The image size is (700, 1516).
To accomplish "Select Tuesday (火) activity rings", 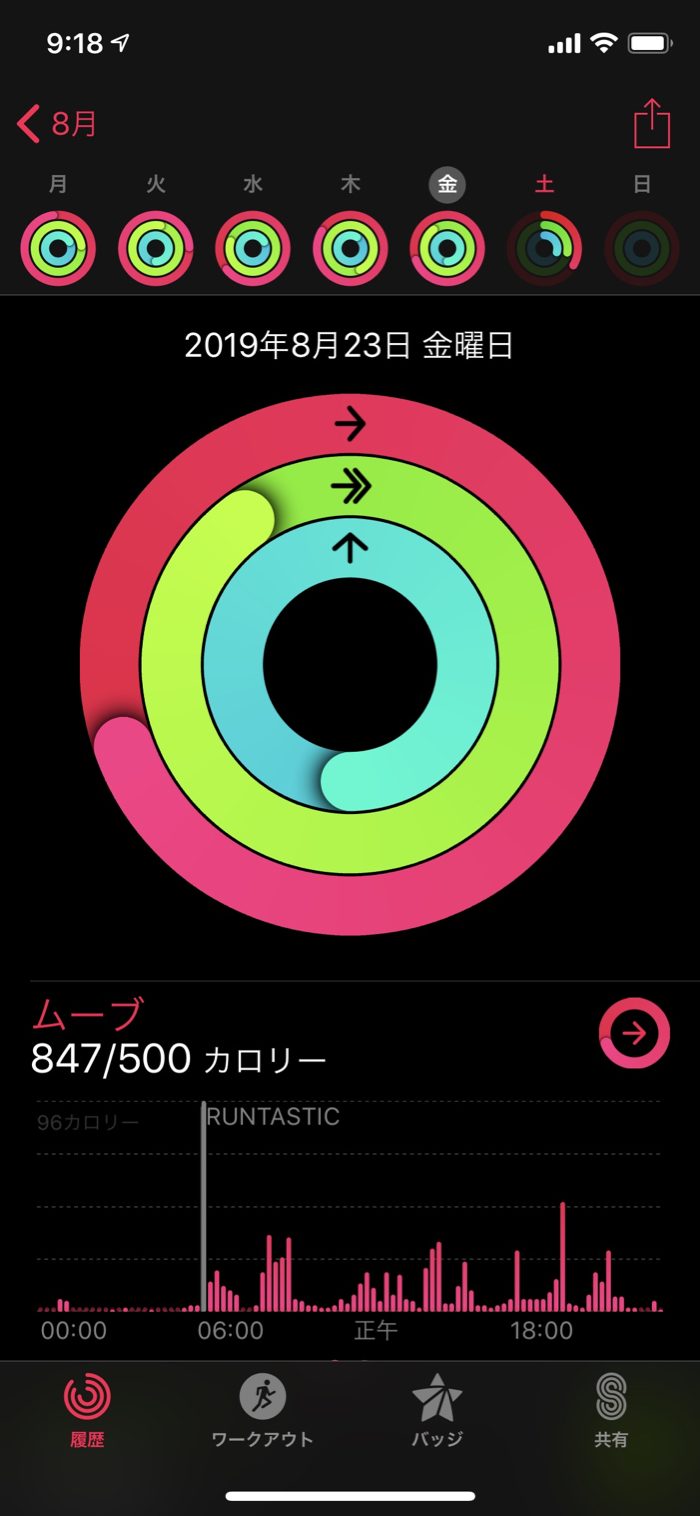I will point(156,248).
